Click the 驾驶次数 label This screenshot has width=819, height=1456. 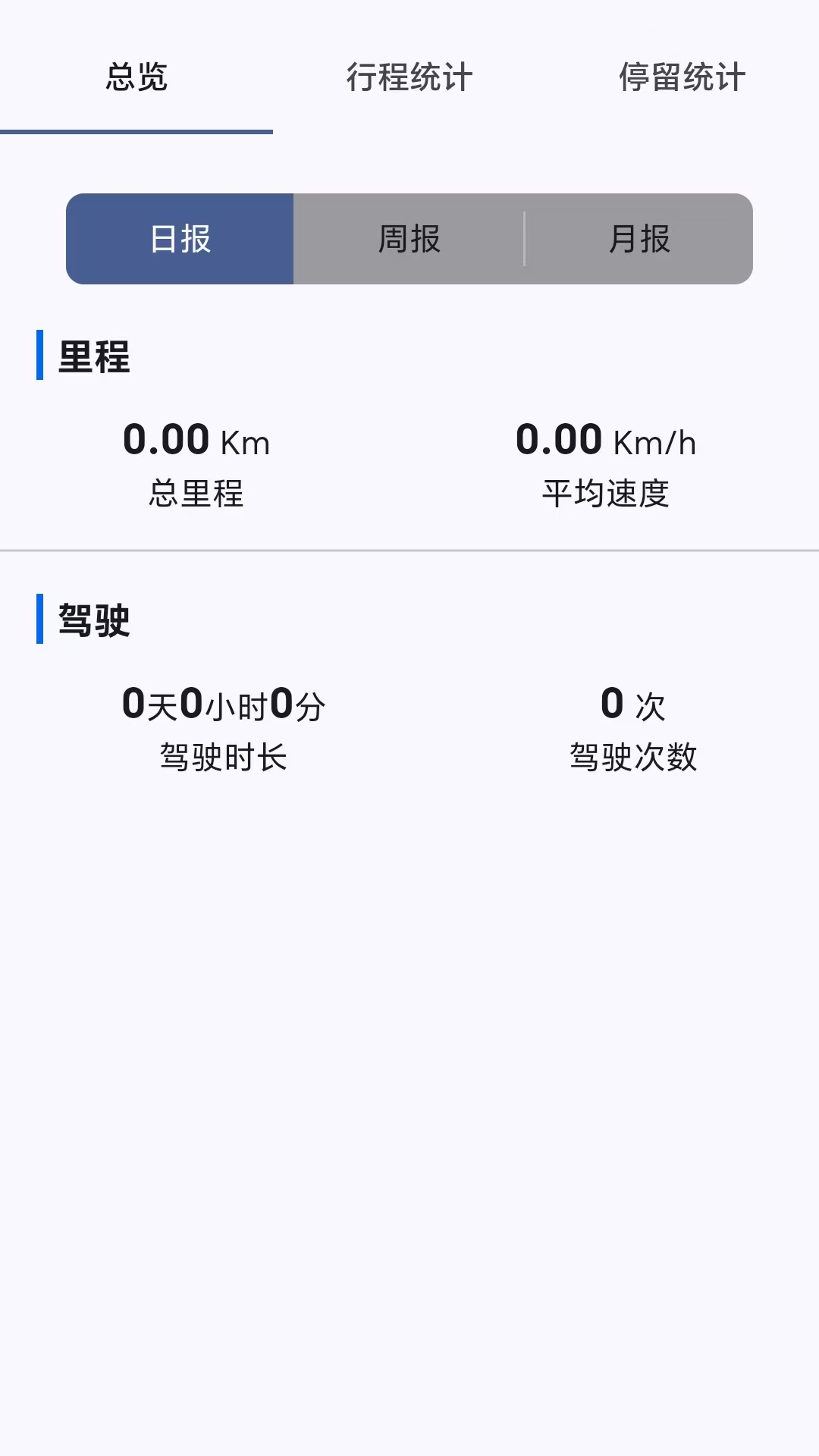click(634, 755)
